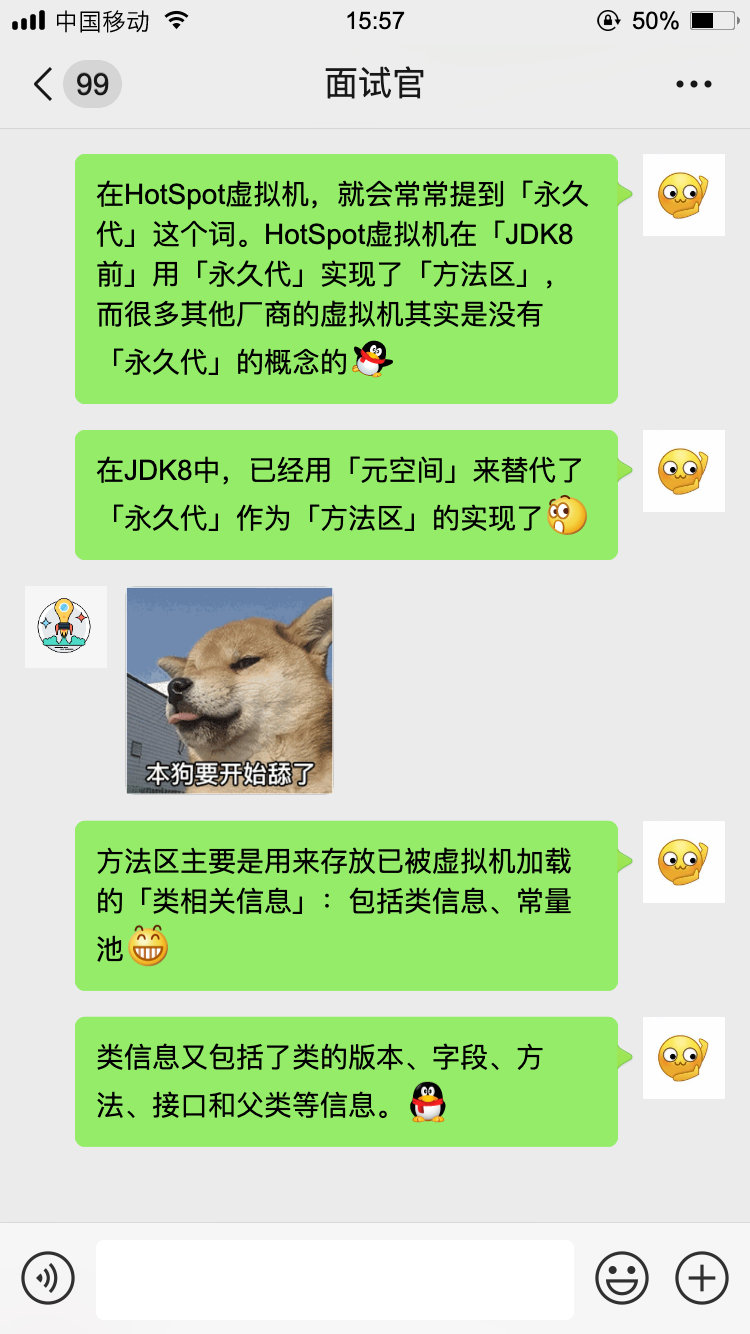Open the rocket avatar beside the dog sticker
The width and height of the screenshot is (750, 1334).
65,627
